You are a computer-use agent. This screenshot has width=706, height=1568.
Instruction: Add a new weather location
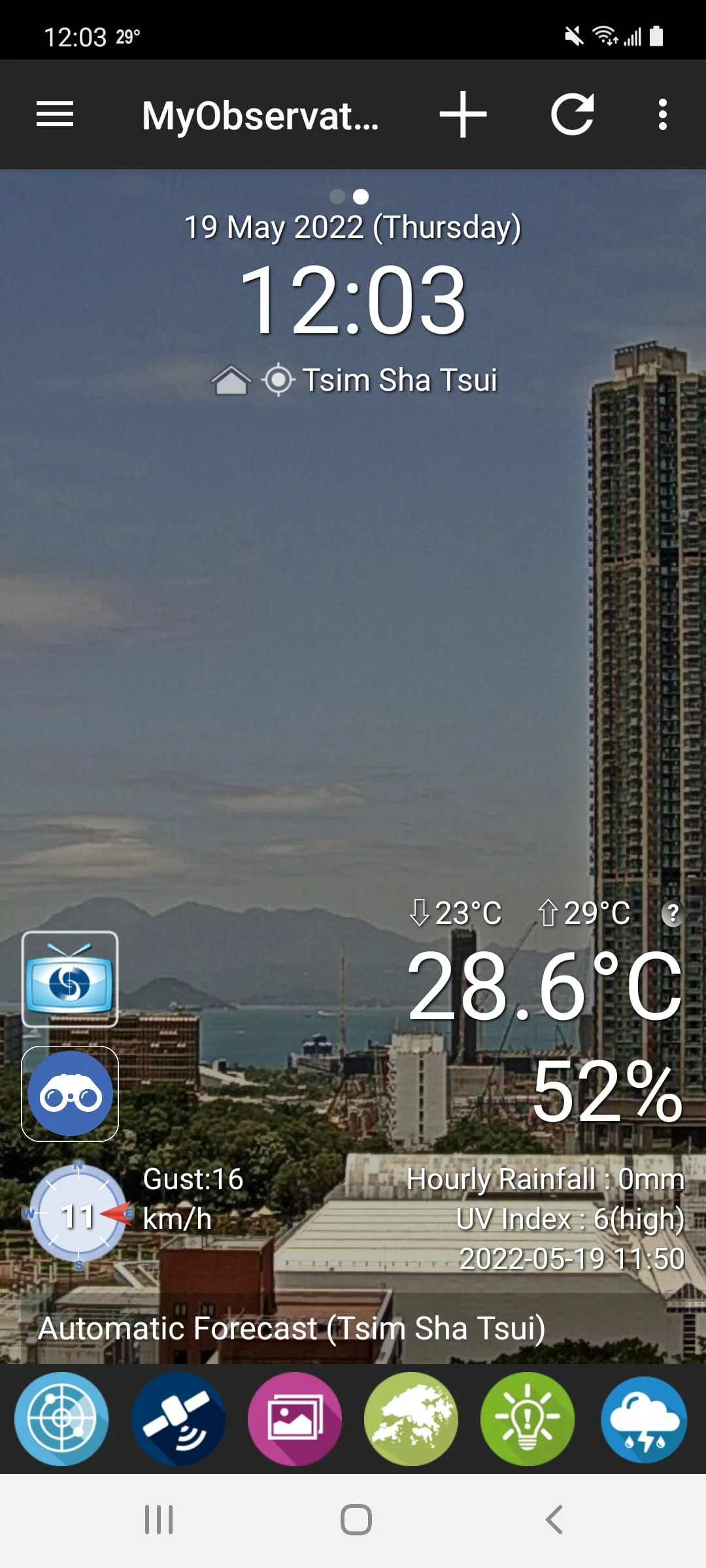click(x=462, y=114)
